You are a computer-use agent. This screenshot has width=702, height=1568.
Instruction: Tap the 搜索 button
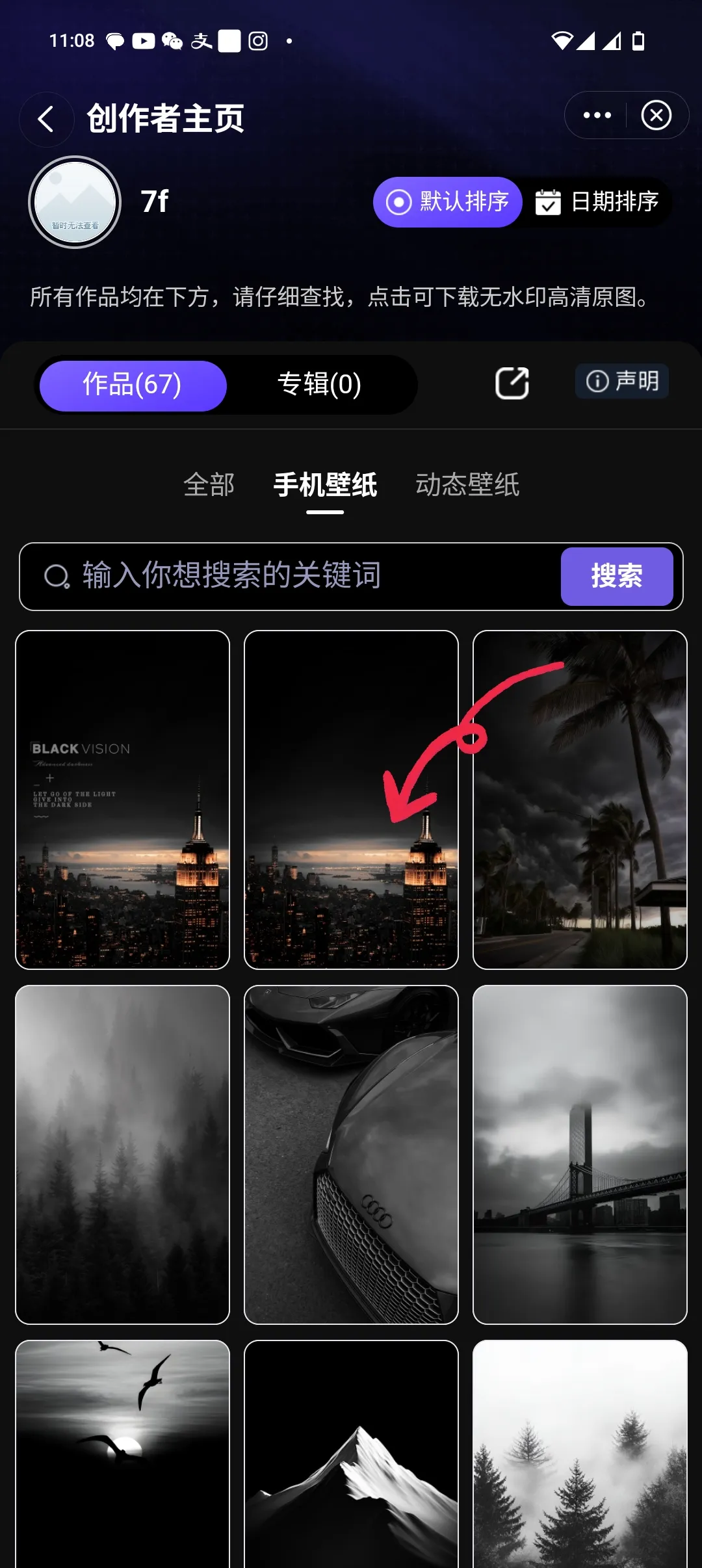[616, 577]
